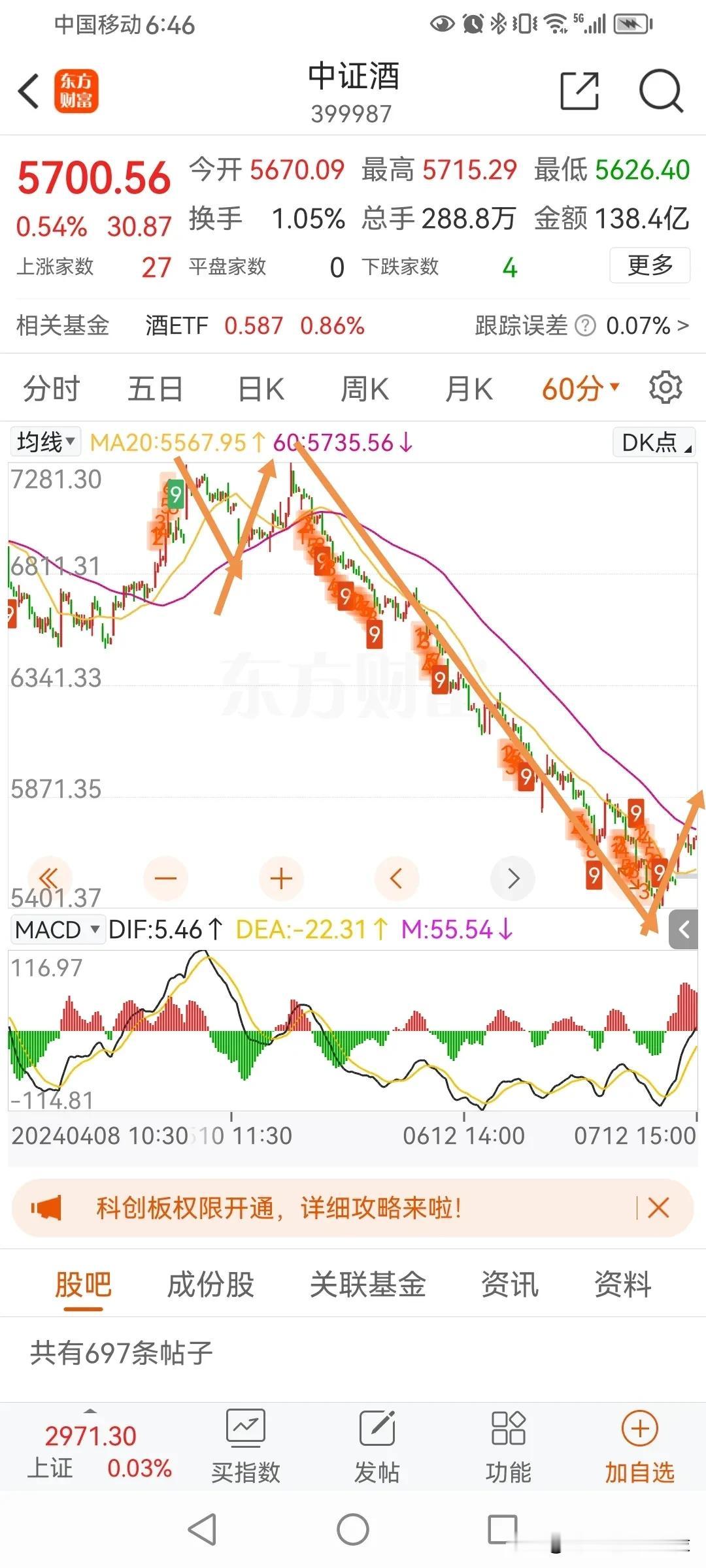706x1568 pixels.
Task: Open the search magnifier
Action: point(661,91)
